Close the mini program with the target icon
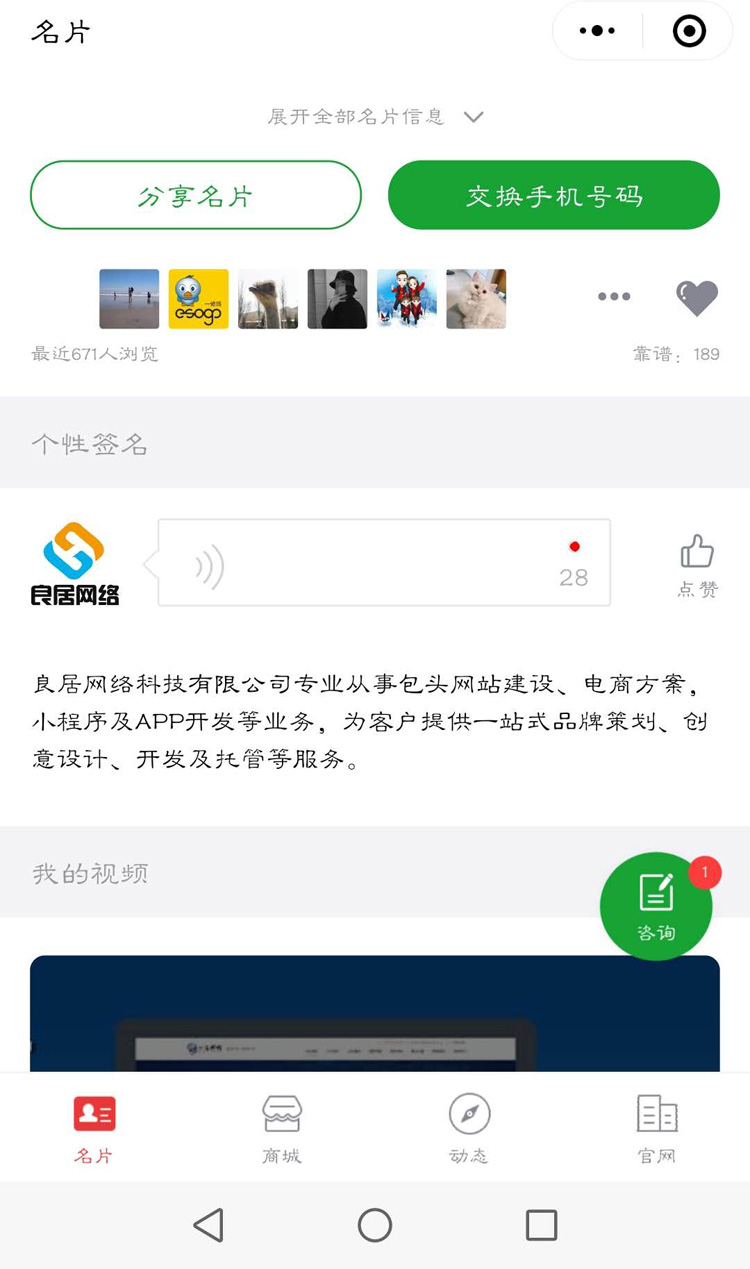Viewport: 750px width, 1269px height. point(689,31)
